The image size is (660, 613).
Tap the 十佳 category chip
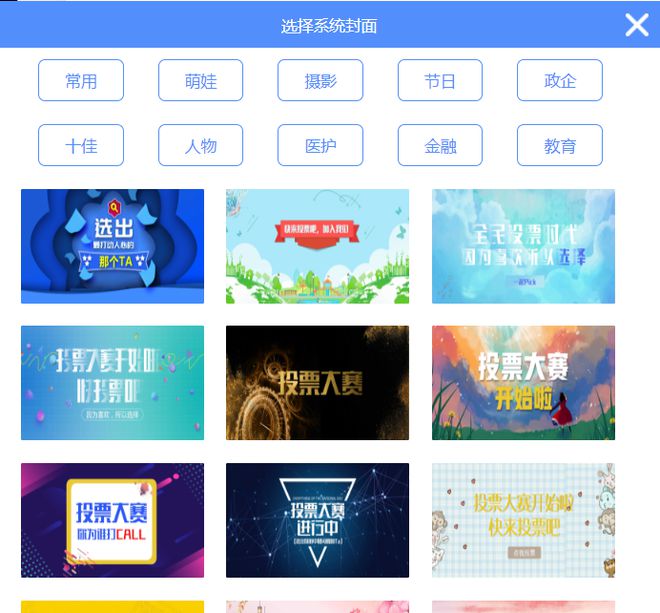pyautogui.click(x=81, y=145)
